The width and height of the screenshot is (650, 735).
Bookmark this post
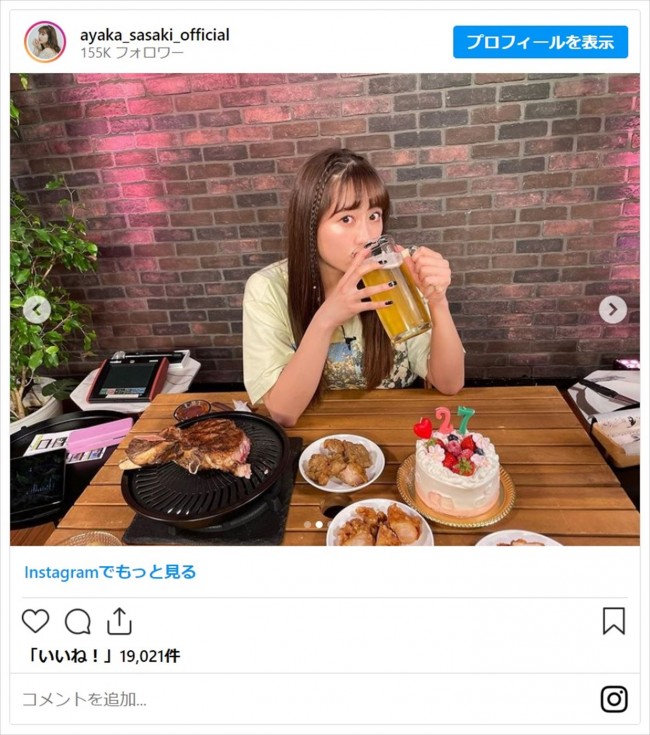click(613, 621)
